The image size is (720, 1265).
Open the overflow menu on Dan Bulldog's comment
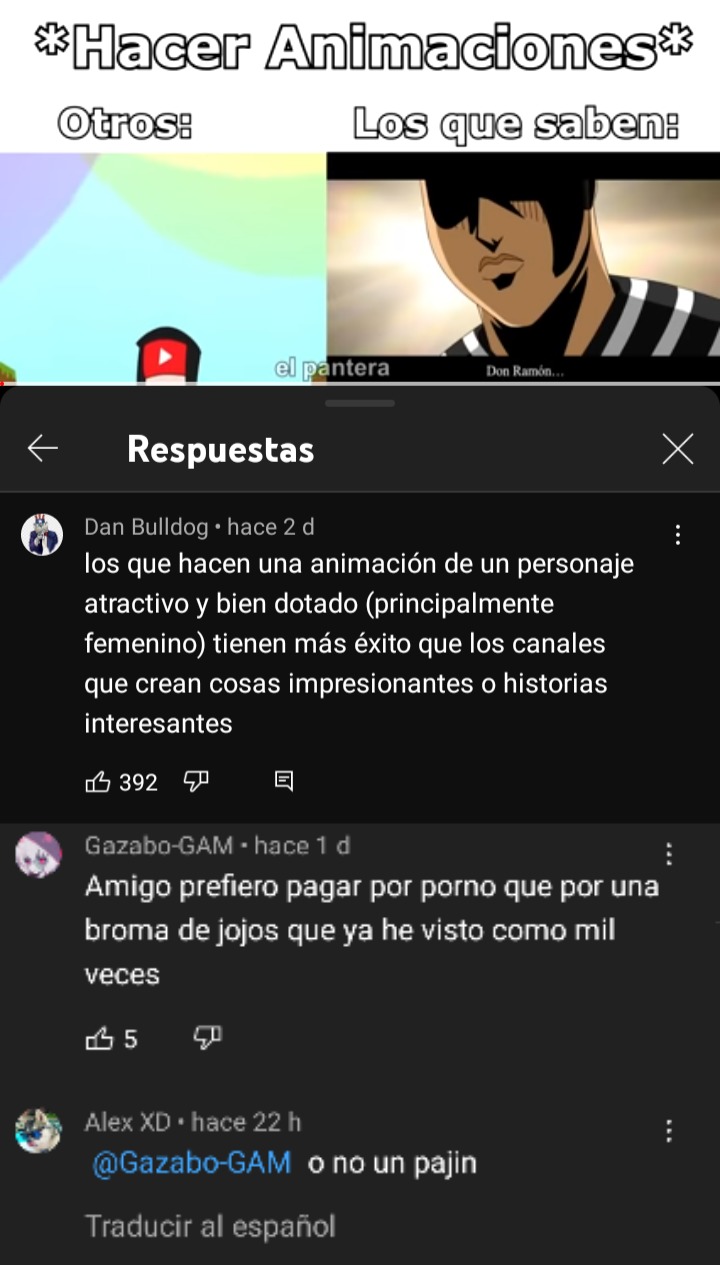coord(678,535)
